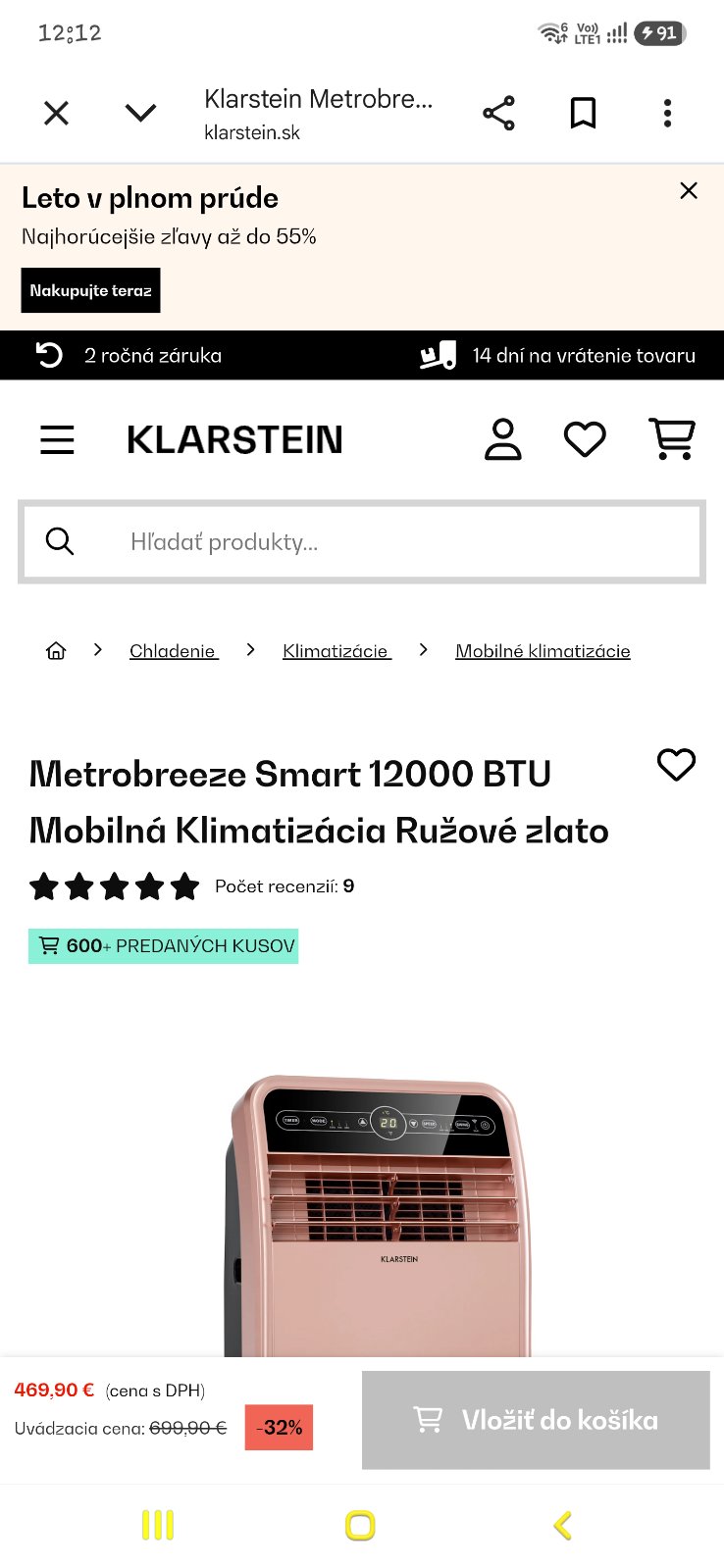Tap Vložiť do košíka button
Viewport: 724px width, 1568px height.
[x=536, y=1420]
